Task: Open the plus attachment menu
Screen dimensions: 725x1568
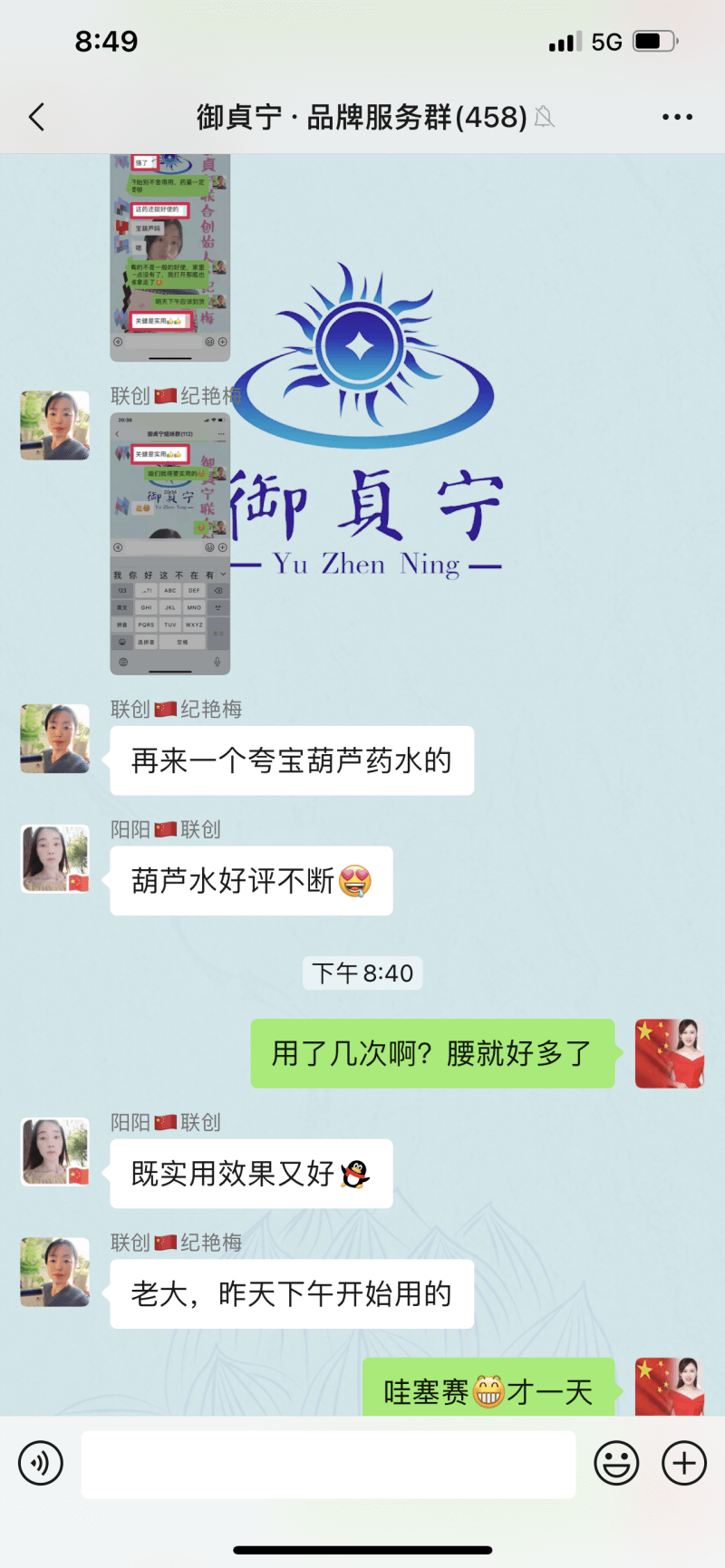Action: (x=684, y=1464)
